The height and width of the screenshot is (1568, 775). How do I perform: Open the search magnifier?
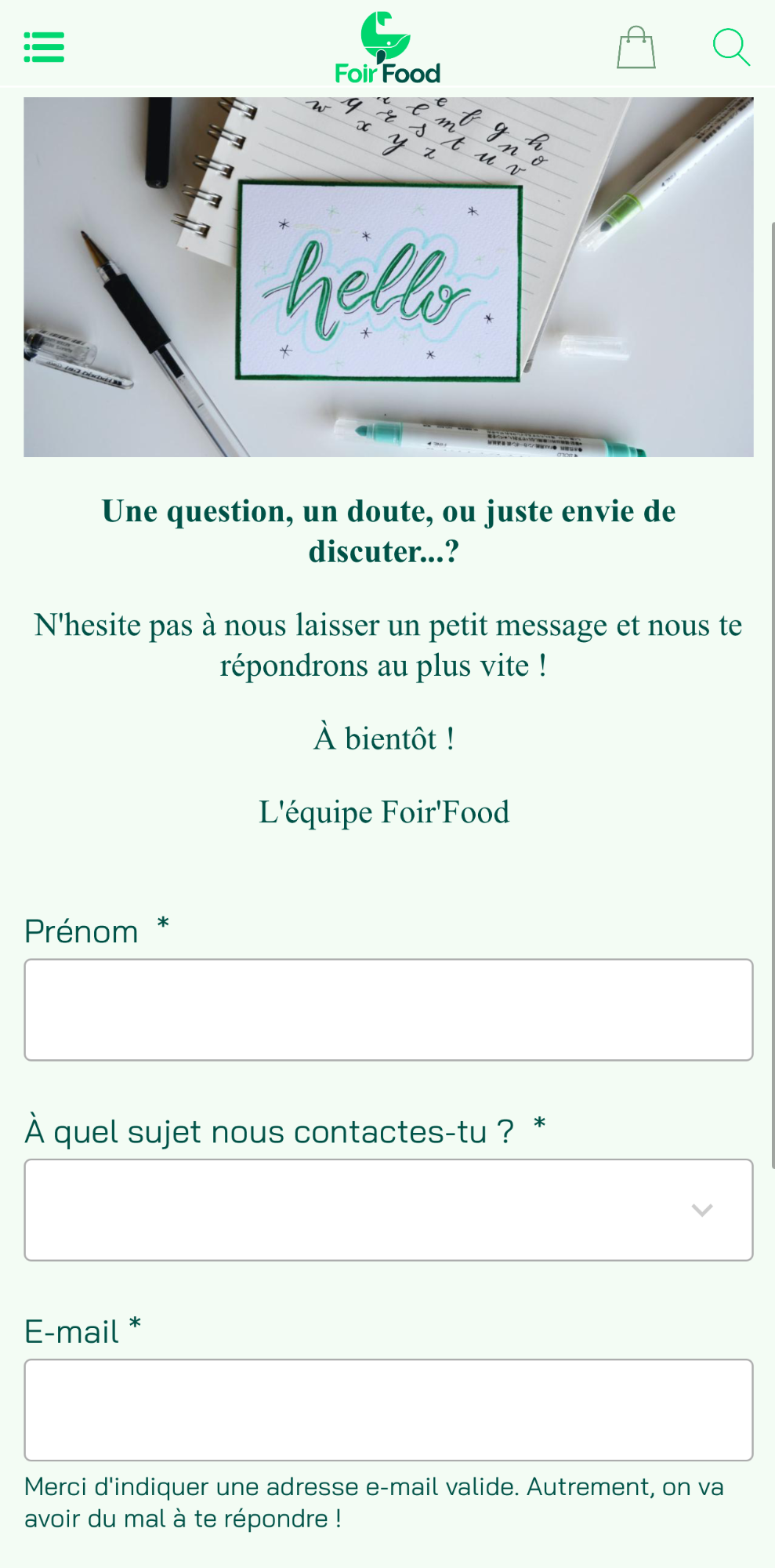(731, 47)
